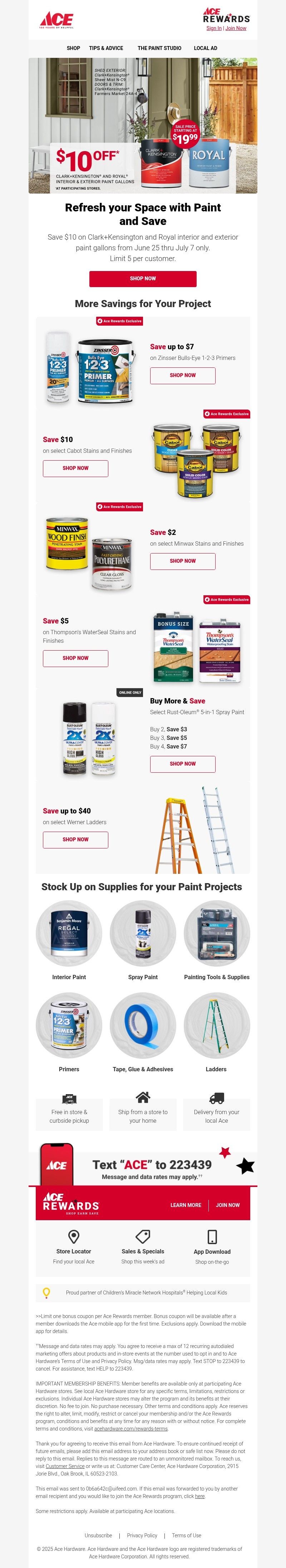The image size is (286, 1568).
Task: Open the Sign In link
Action: tap(213, 28)
